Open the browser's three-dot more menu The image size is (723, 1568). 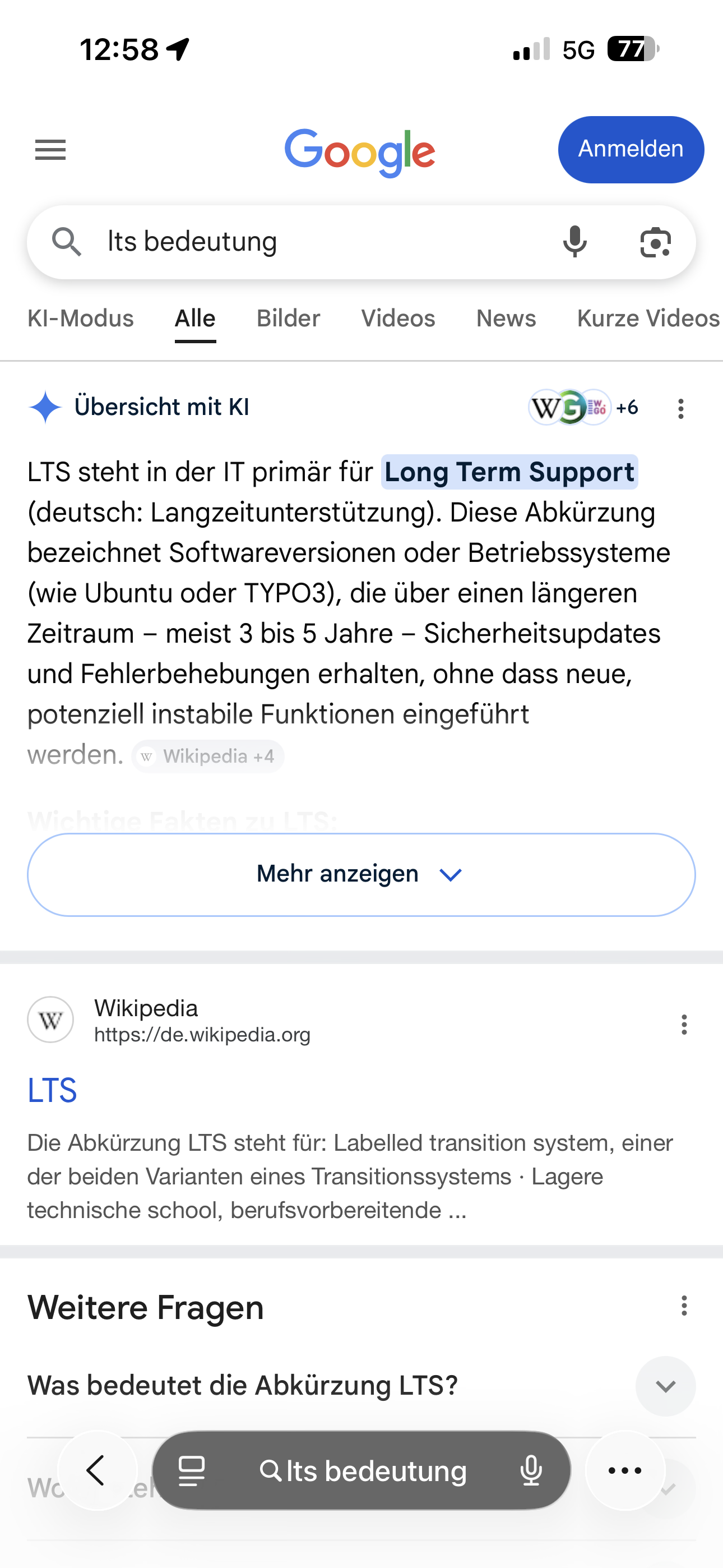point(625,1470)
